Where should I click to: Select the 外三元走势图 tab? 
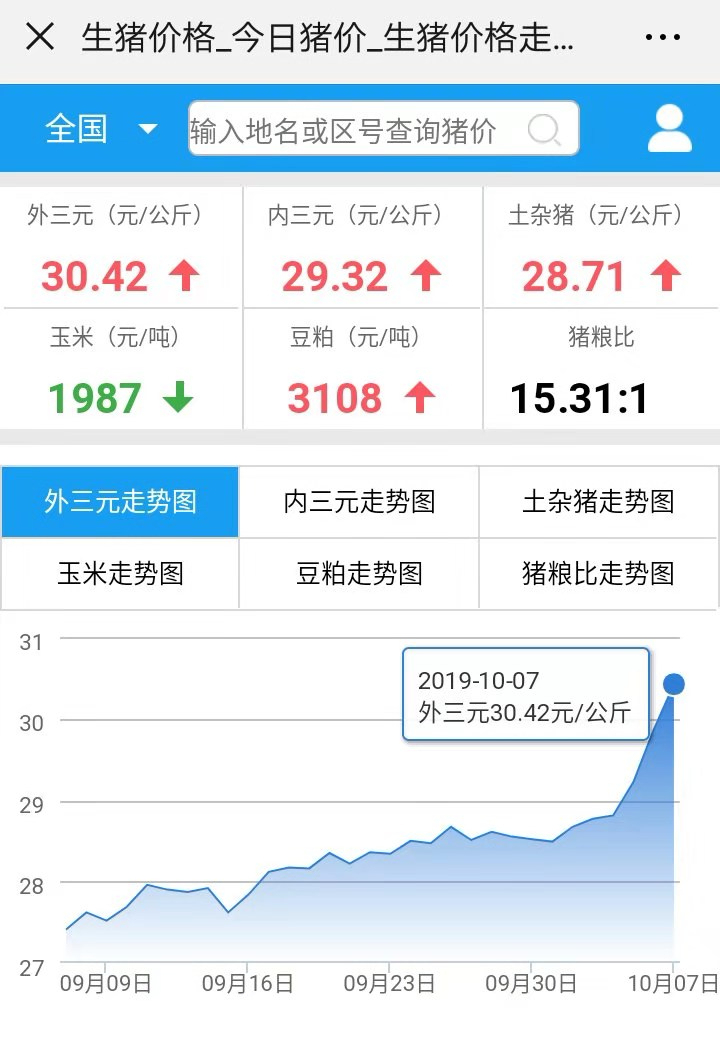tap(120, 501)
